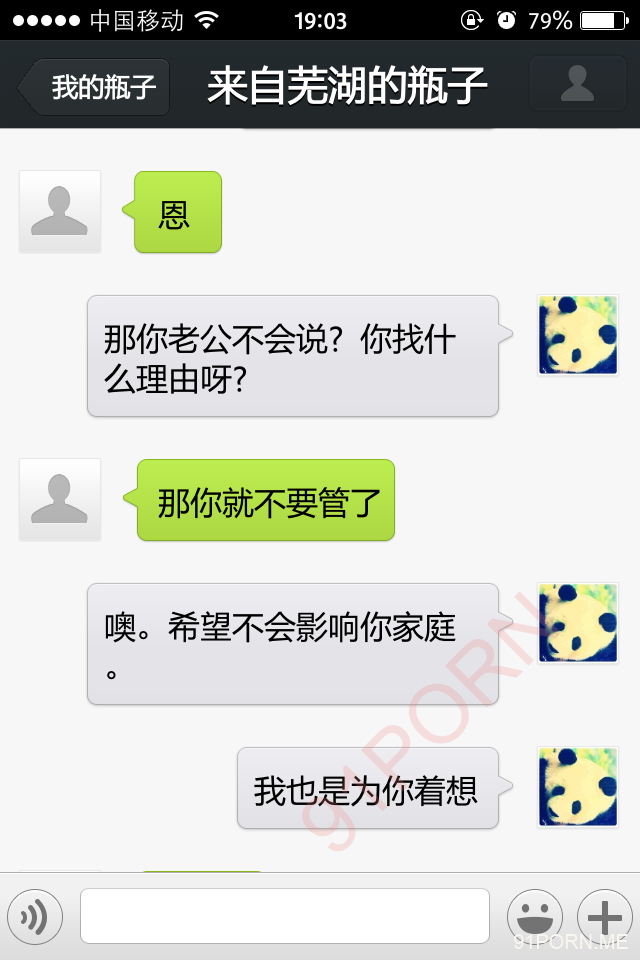Tap the message text field
This screenshot has width=640, height=960.
point(285,916)
